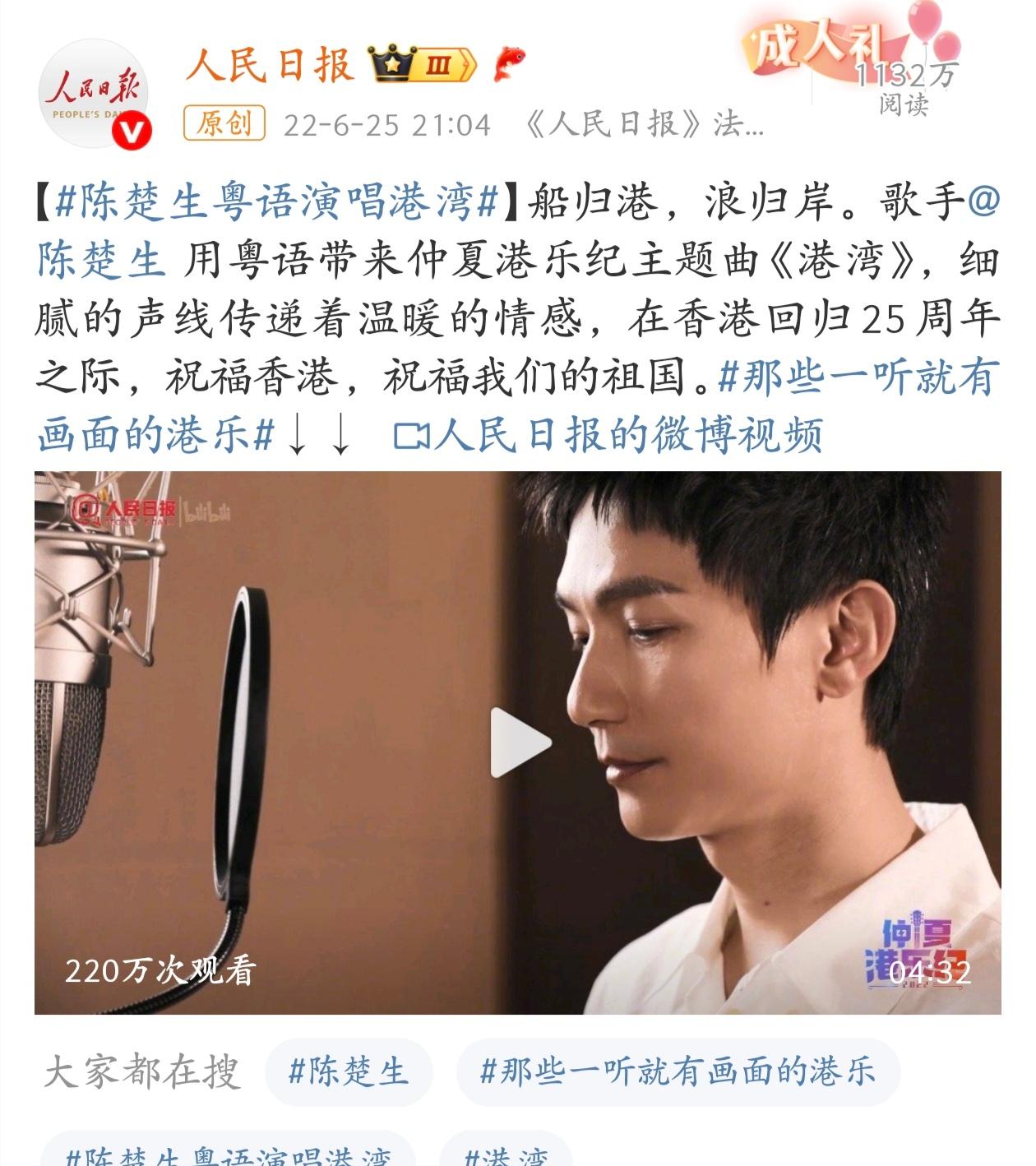Tap the crown level III badge
1036x1166 pixels.
pos(423,65)
